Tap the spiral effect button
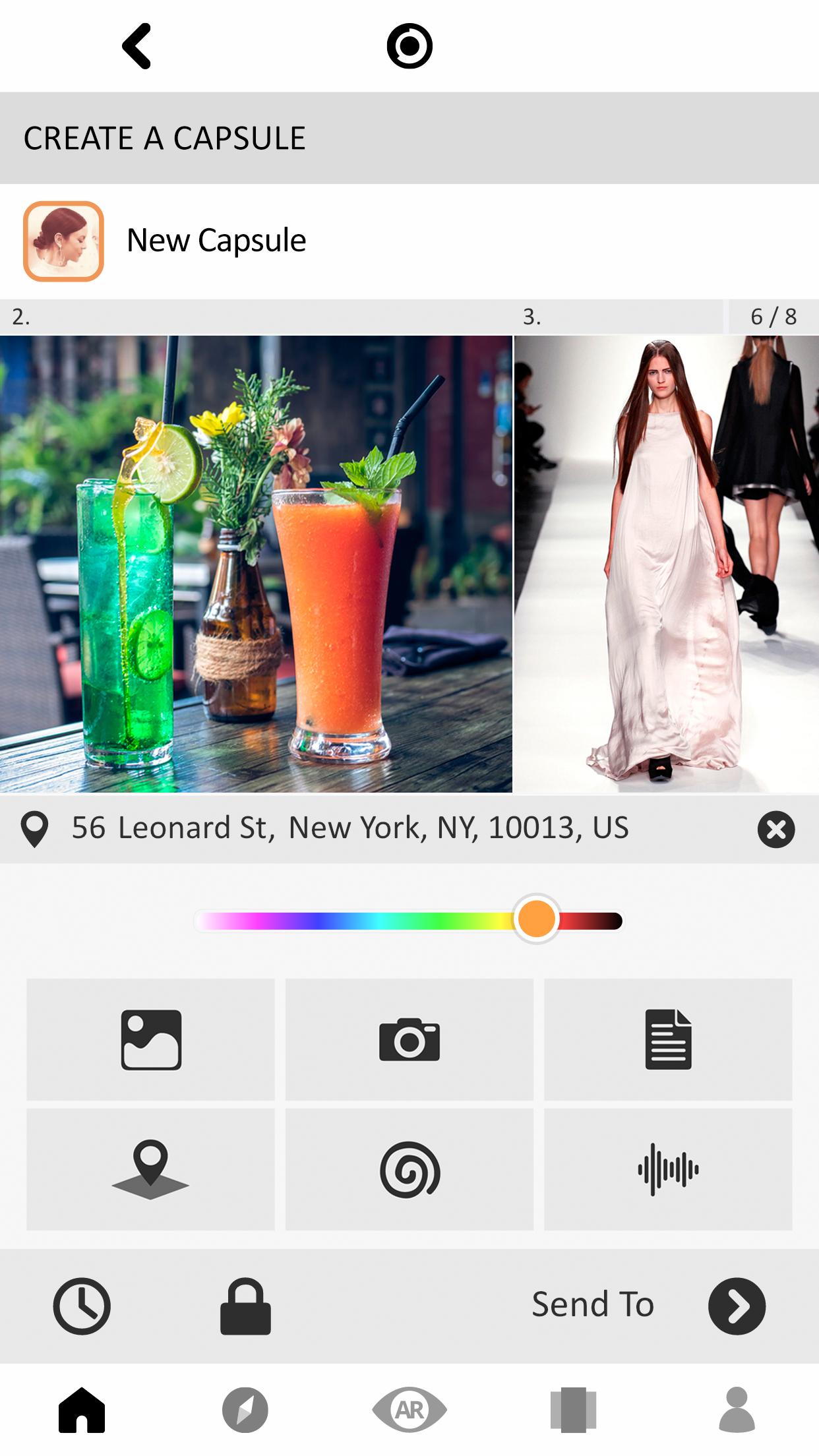The width and height of the screenshot is (819, 1456). coord(409,1169)
